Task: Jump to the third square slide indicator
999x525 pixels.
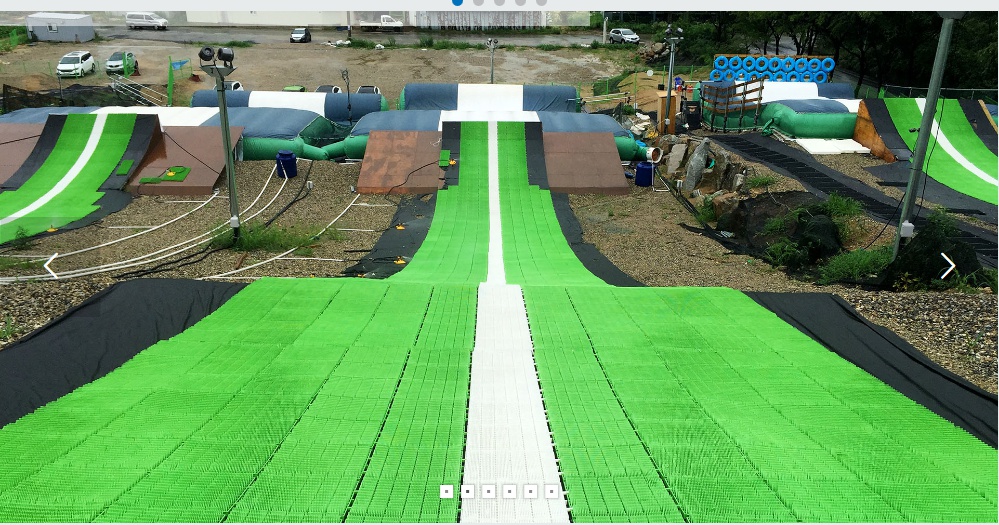Action: coord(488,491)
